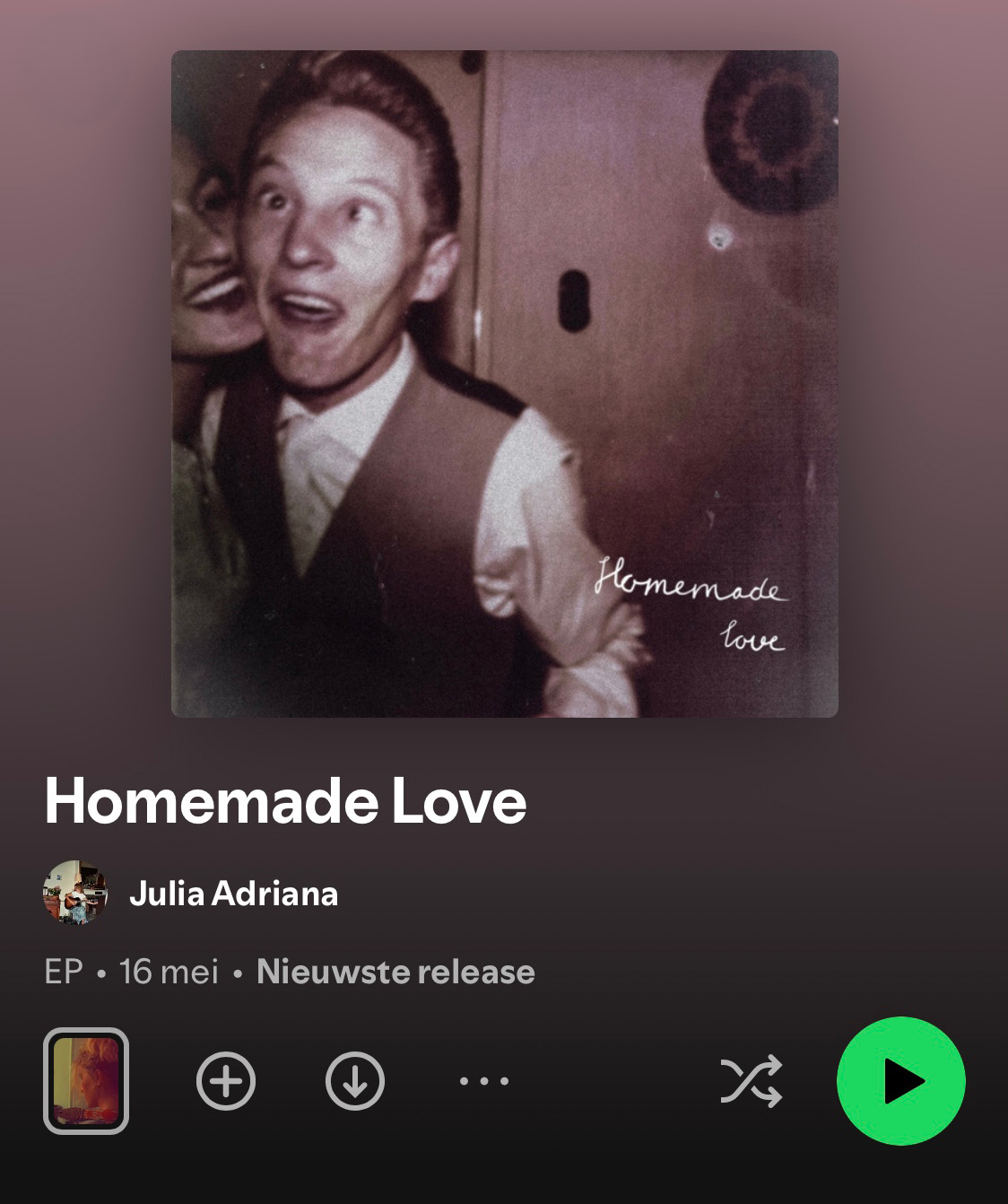Toggle shuffle for this EP
The height and width of the screenshot is (1204, 1008).
tap(752, 1080)
